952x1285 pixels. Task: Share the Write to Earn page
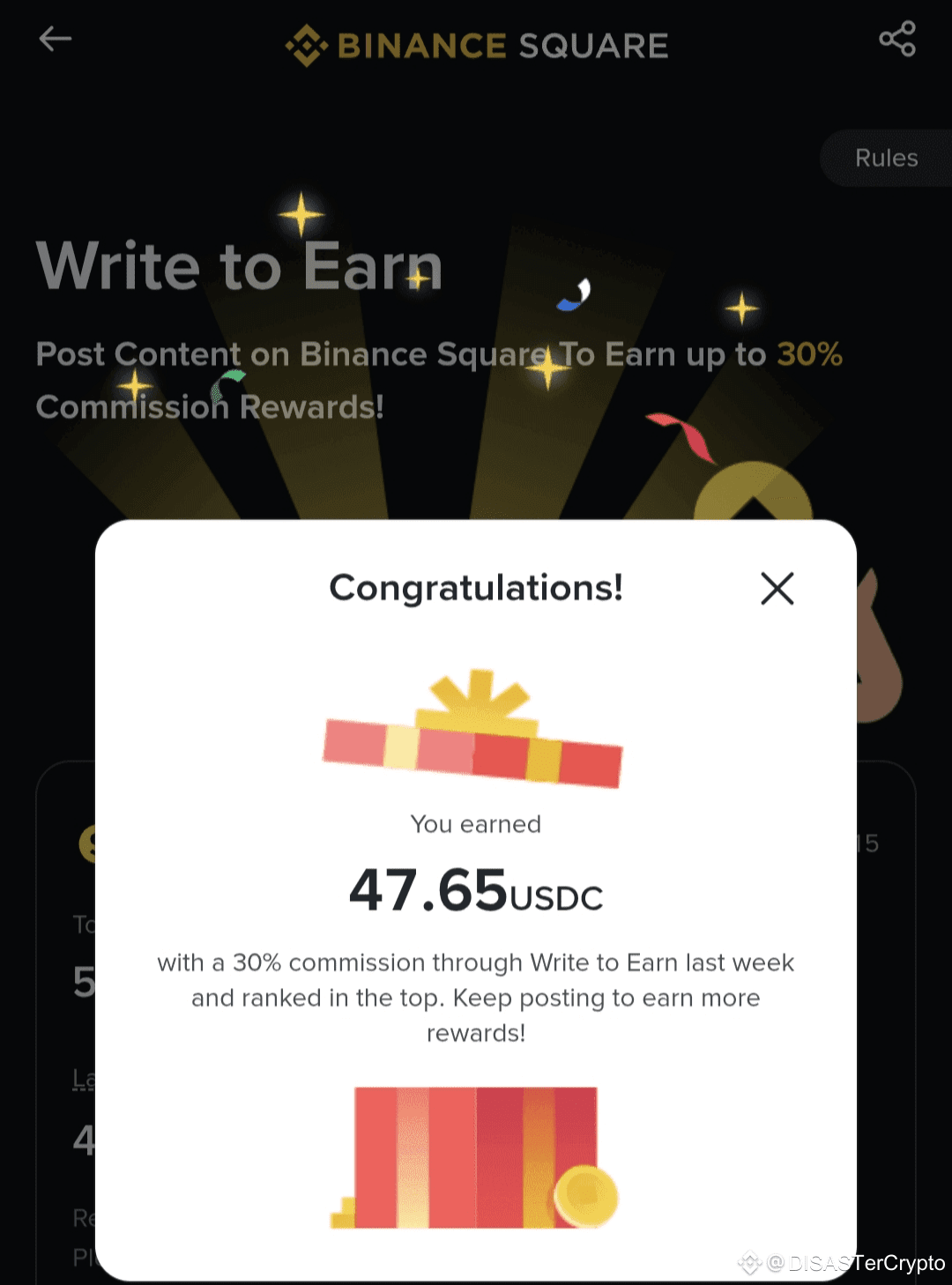(x=897, y=39)
